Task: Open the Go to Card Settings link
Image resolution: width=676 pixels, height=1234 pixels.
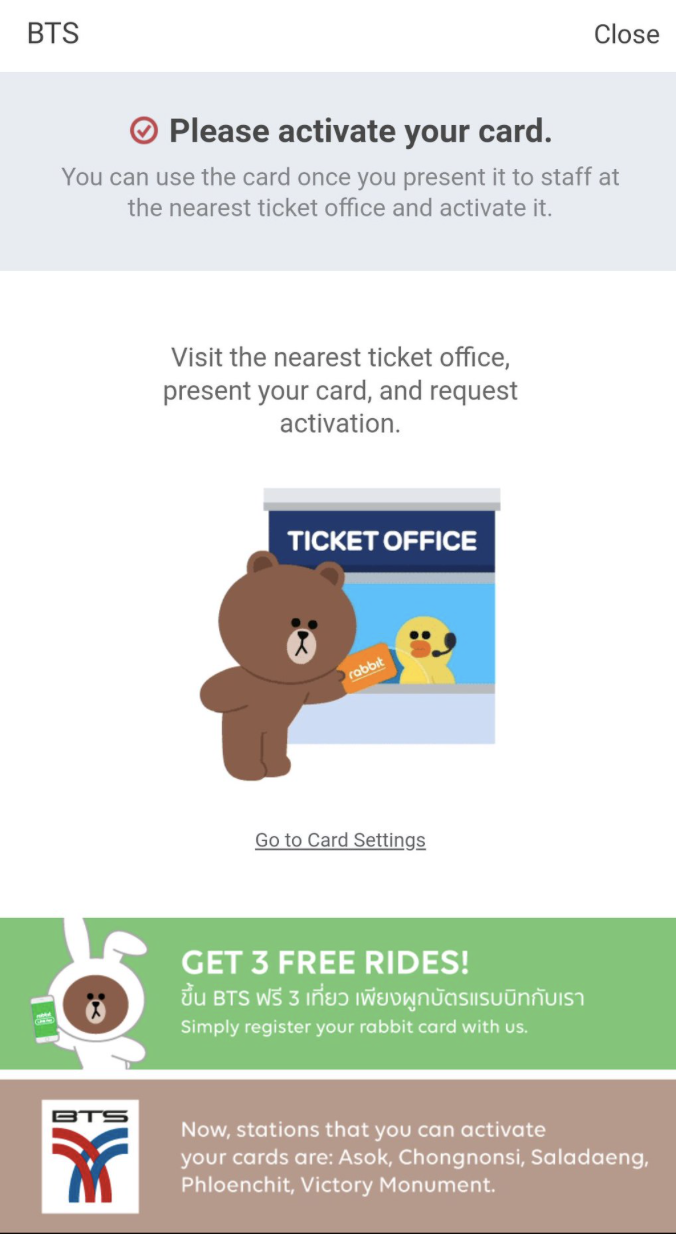Action: (x=340, y=840)
